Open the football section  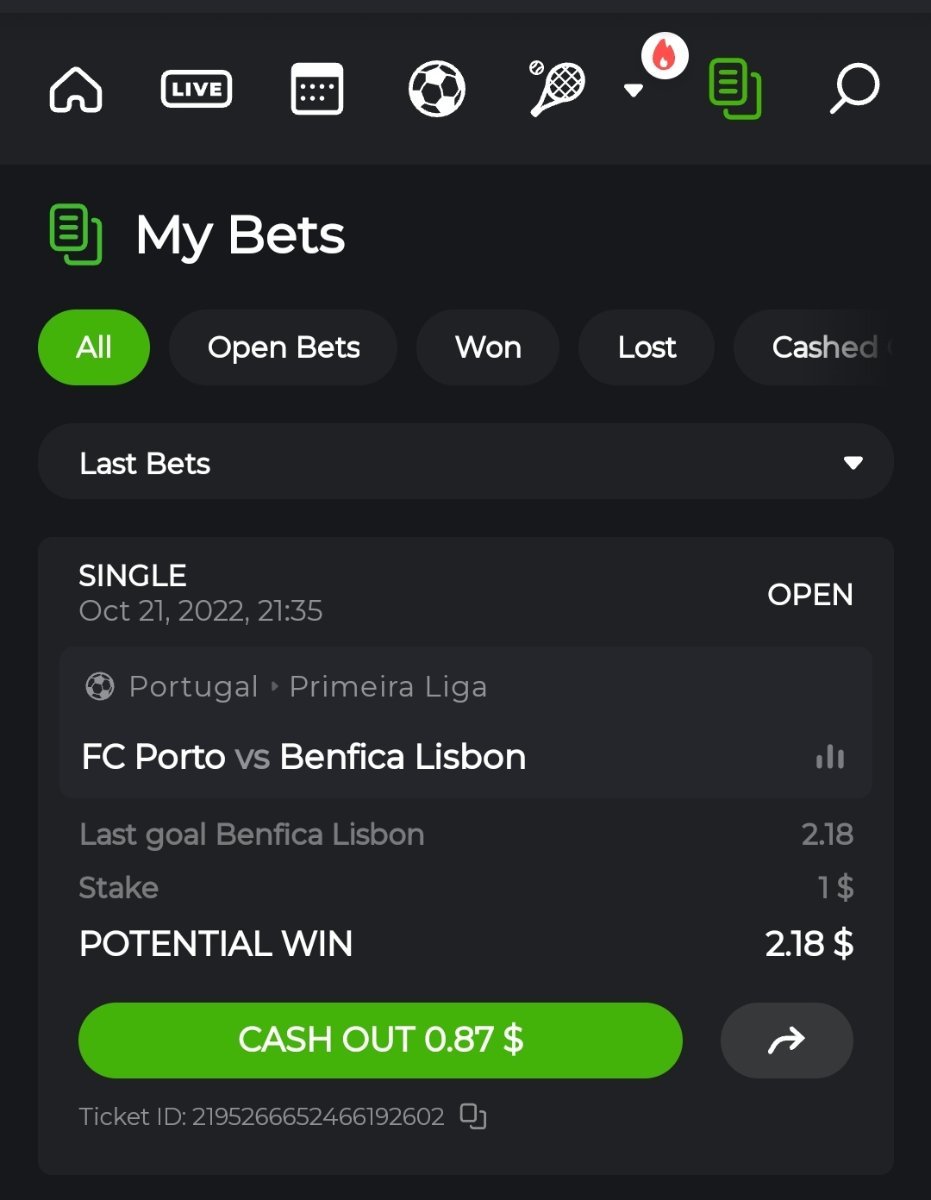click(437, 89)
